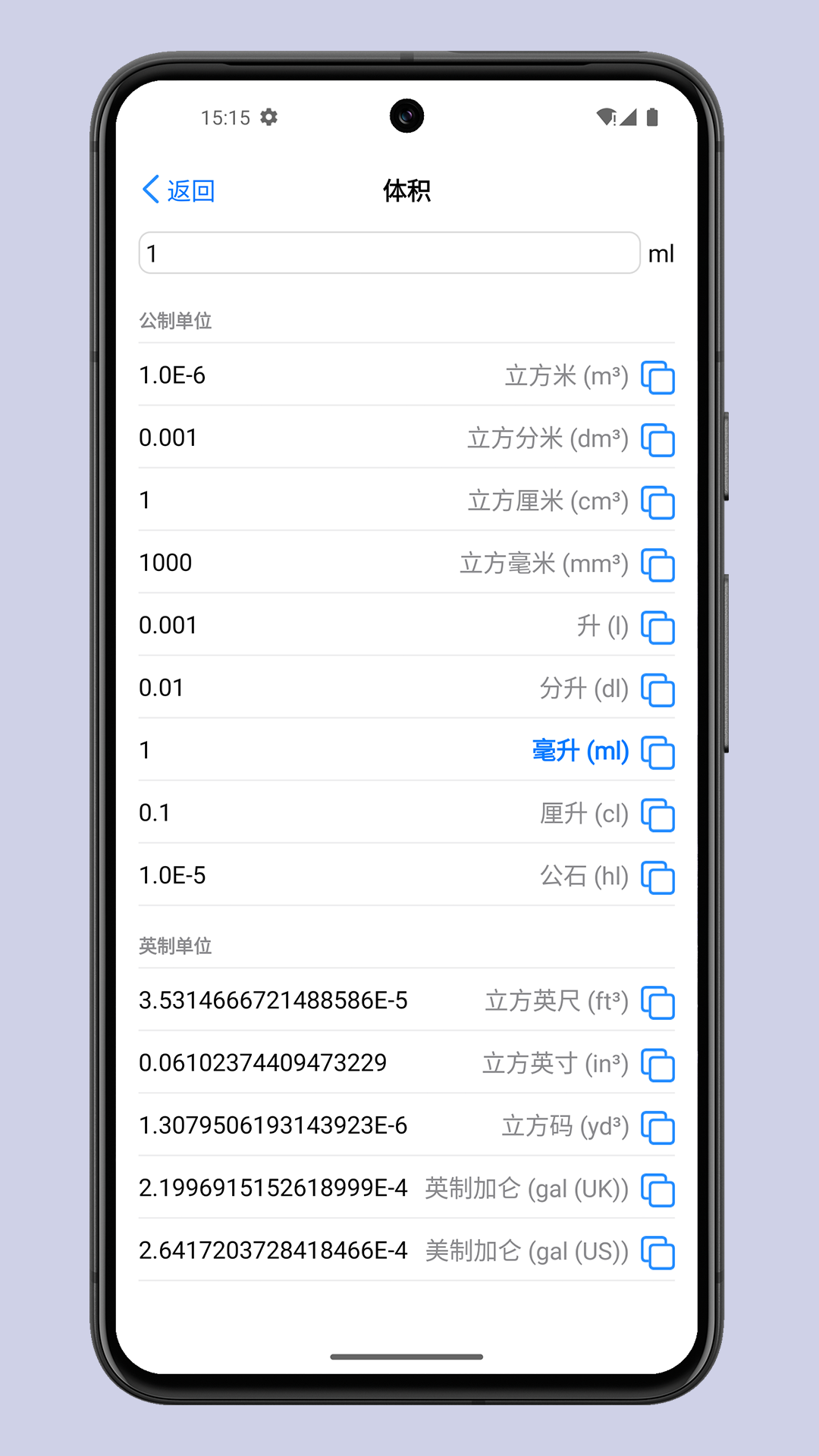The height and width of the screenshot is (1456, 819).
Task: Copy the 毫升 (ml) value
Action: pyautogui.click(x=657, y=752)
